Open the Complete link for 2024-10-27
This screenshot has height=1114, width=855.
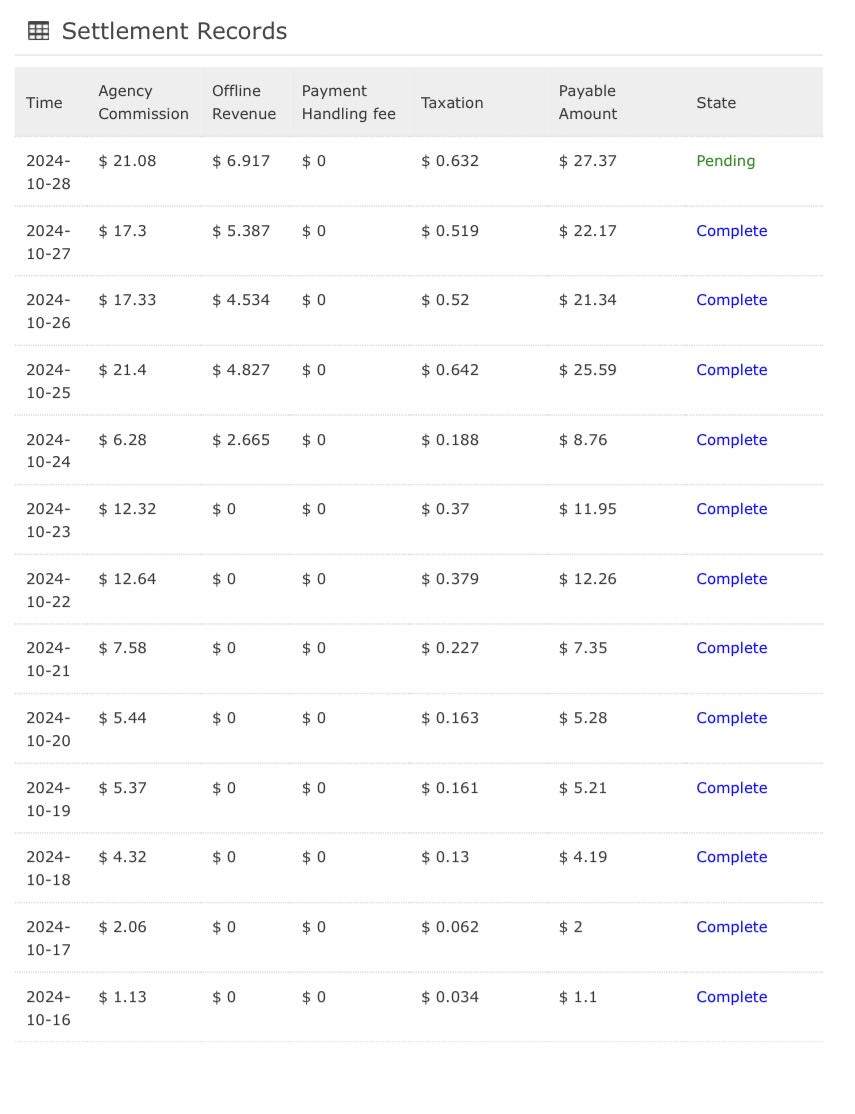(731, 231)
